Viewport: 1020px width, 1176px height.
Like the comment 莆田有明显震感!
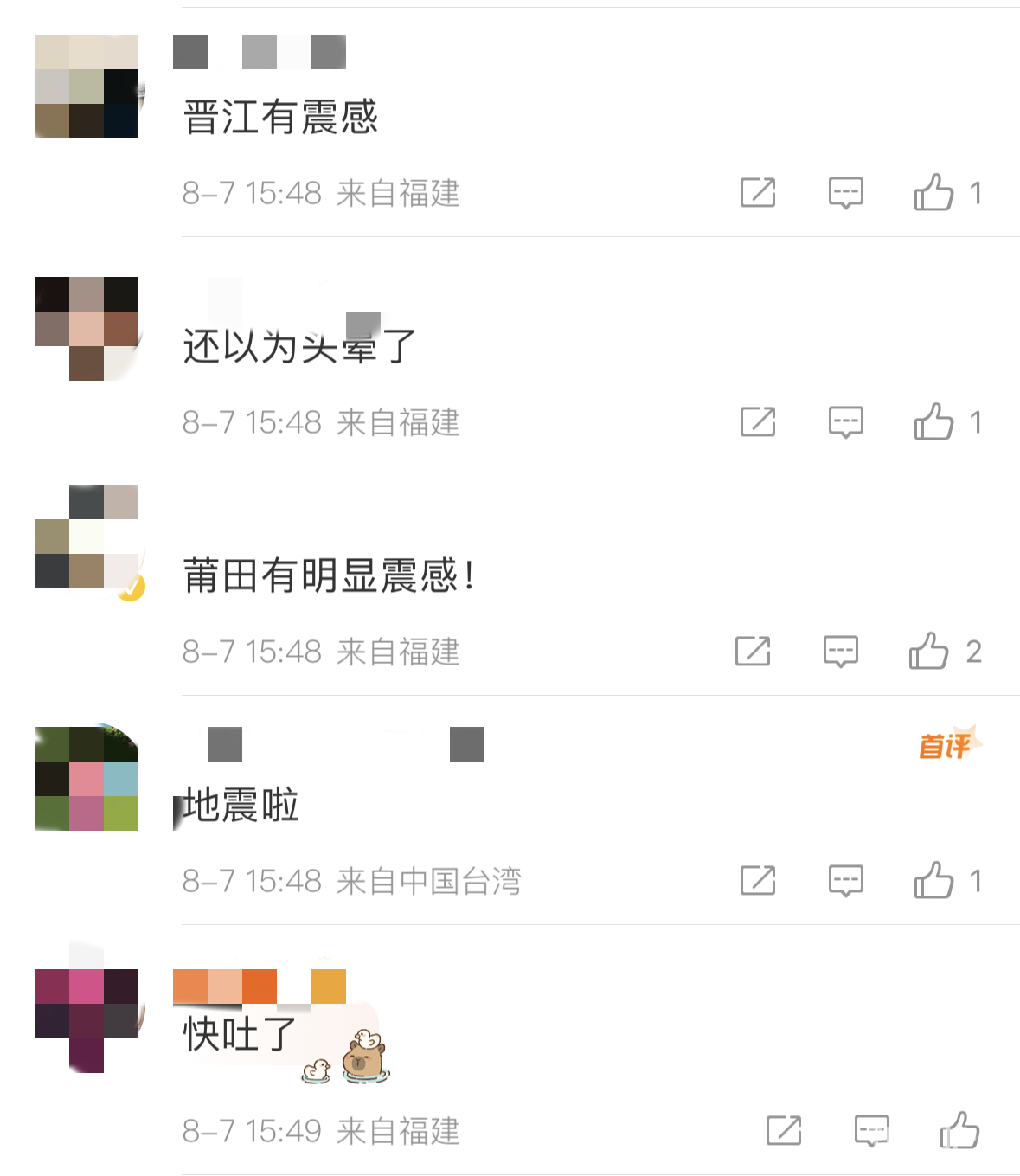tap(928, 651)
